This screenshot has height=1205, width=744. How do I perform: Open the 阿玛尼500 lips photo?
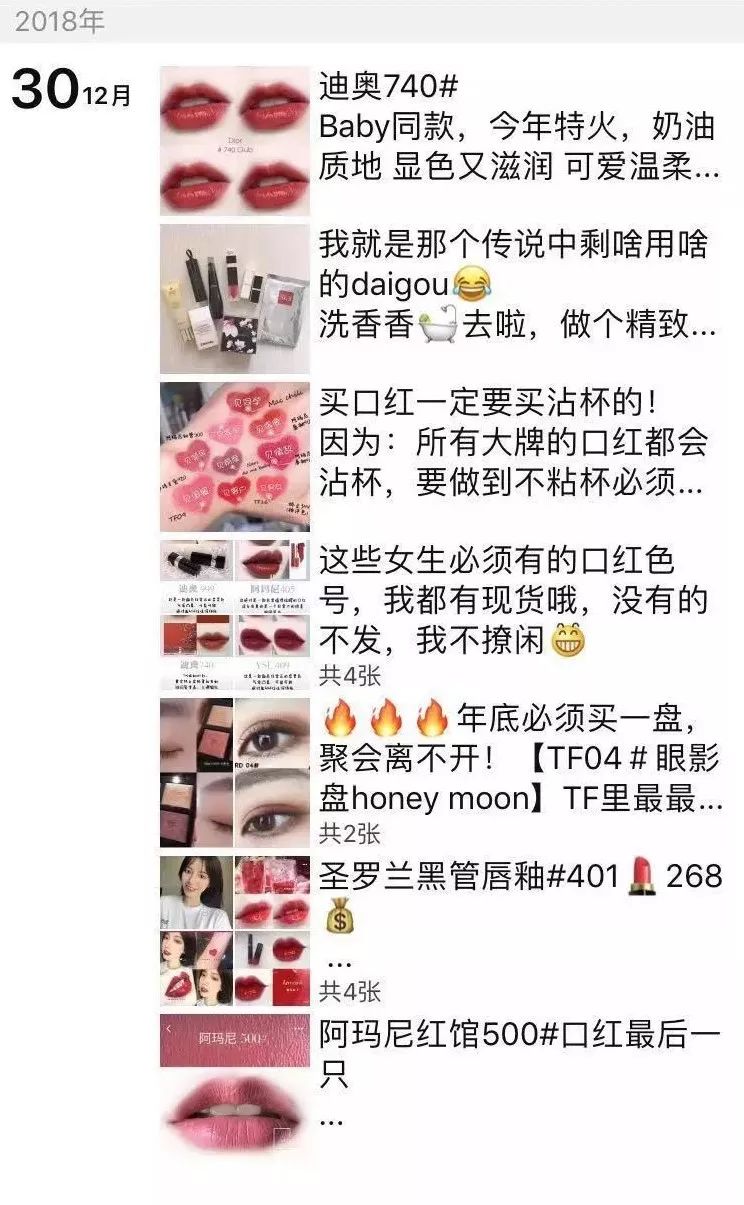pyautogui.click(x=237, y=1095)
